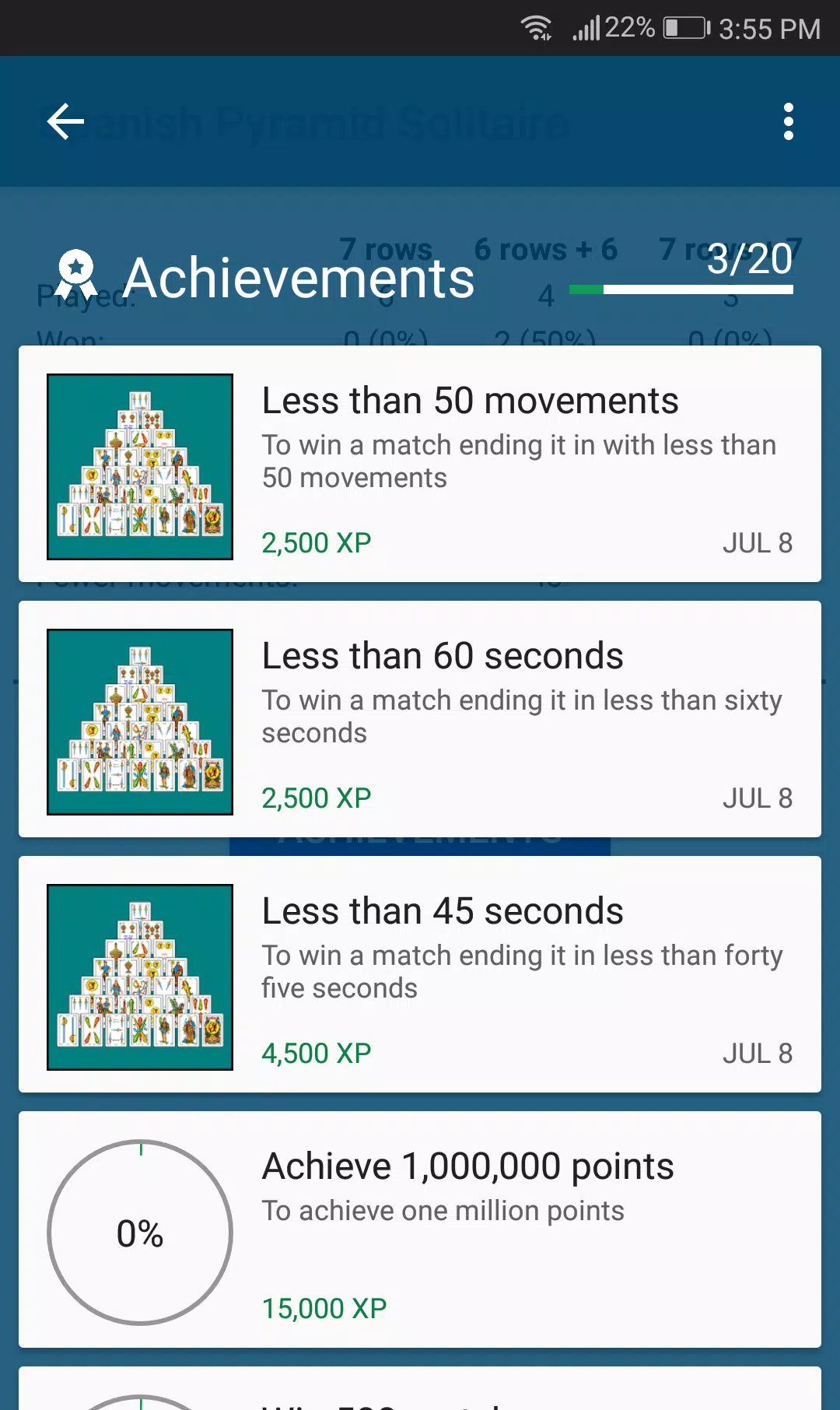View the Less than 45 seconds achievement
The height and width of the screenshot is (1410, 840).
coord(420,974)
